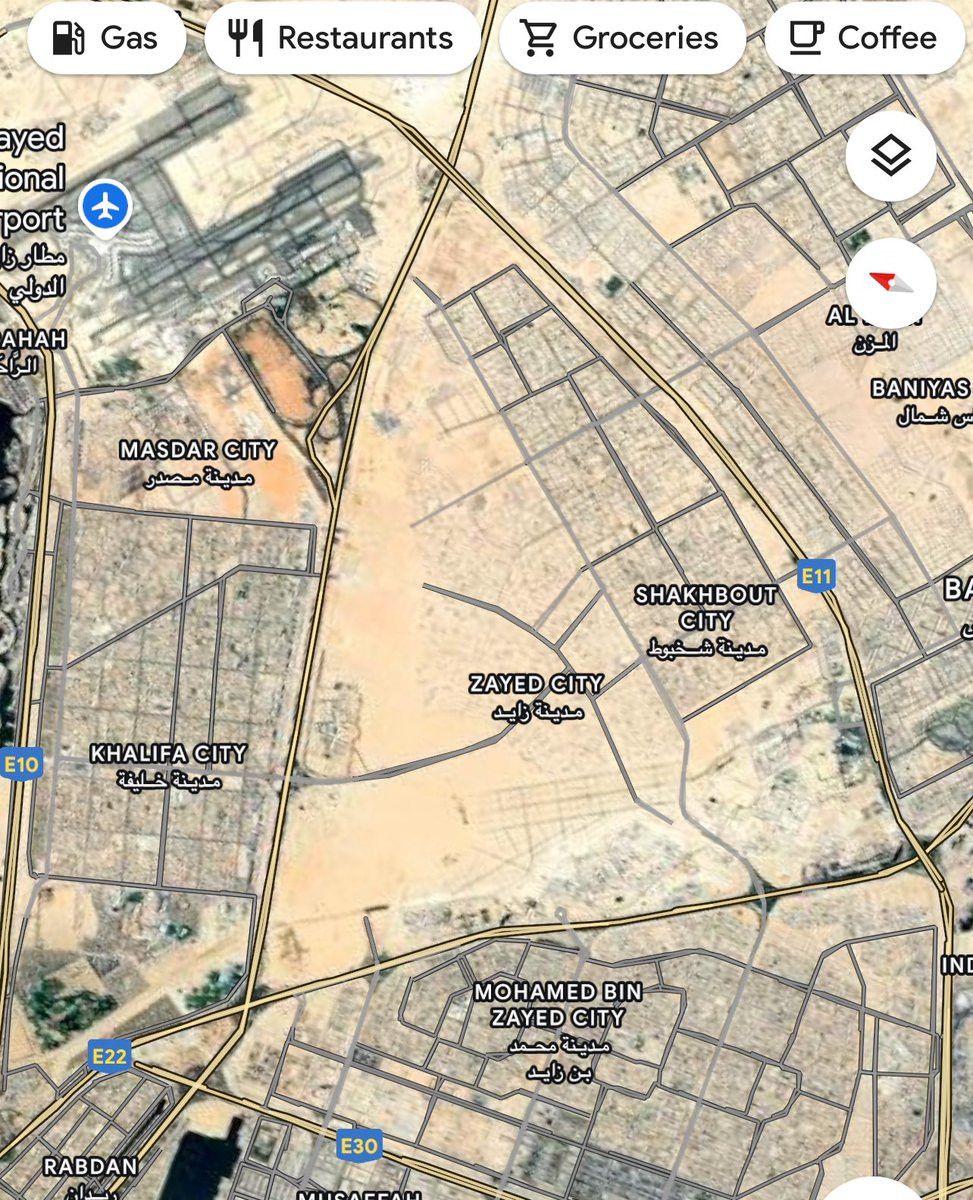Tap the Gas category chip

click(106, 38)
